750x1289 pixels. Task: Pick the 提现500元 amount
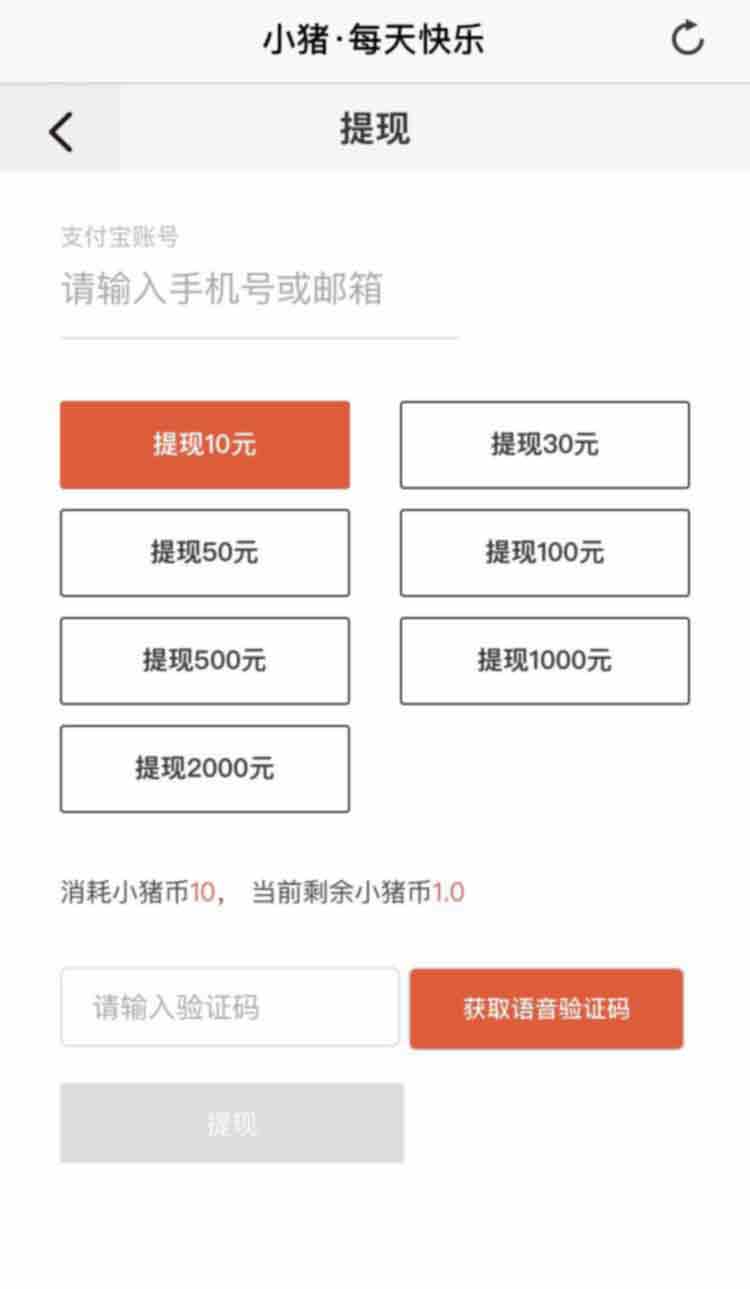(x=205, y=661)
